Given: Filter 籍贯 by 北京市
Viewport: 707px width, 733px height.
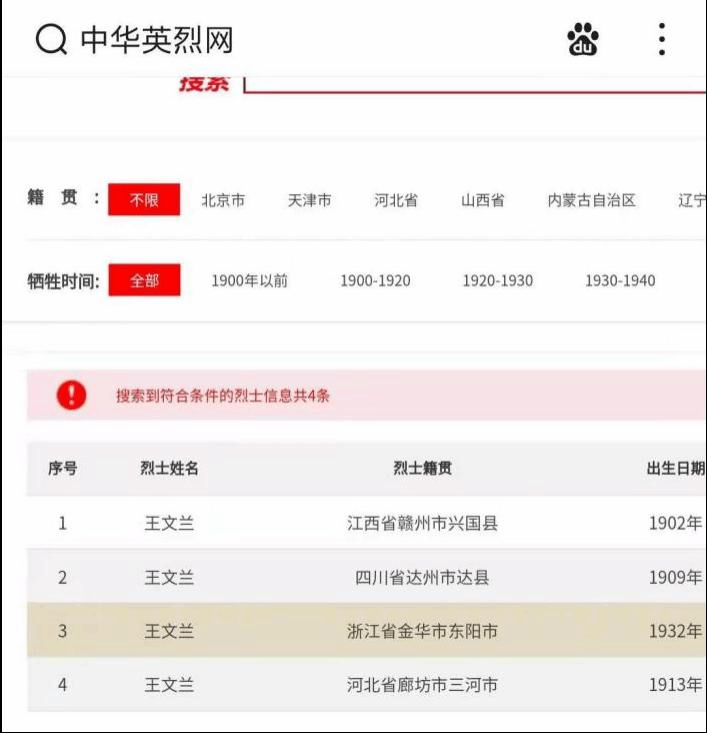Looking at the screenshot, I should point(223,200).
